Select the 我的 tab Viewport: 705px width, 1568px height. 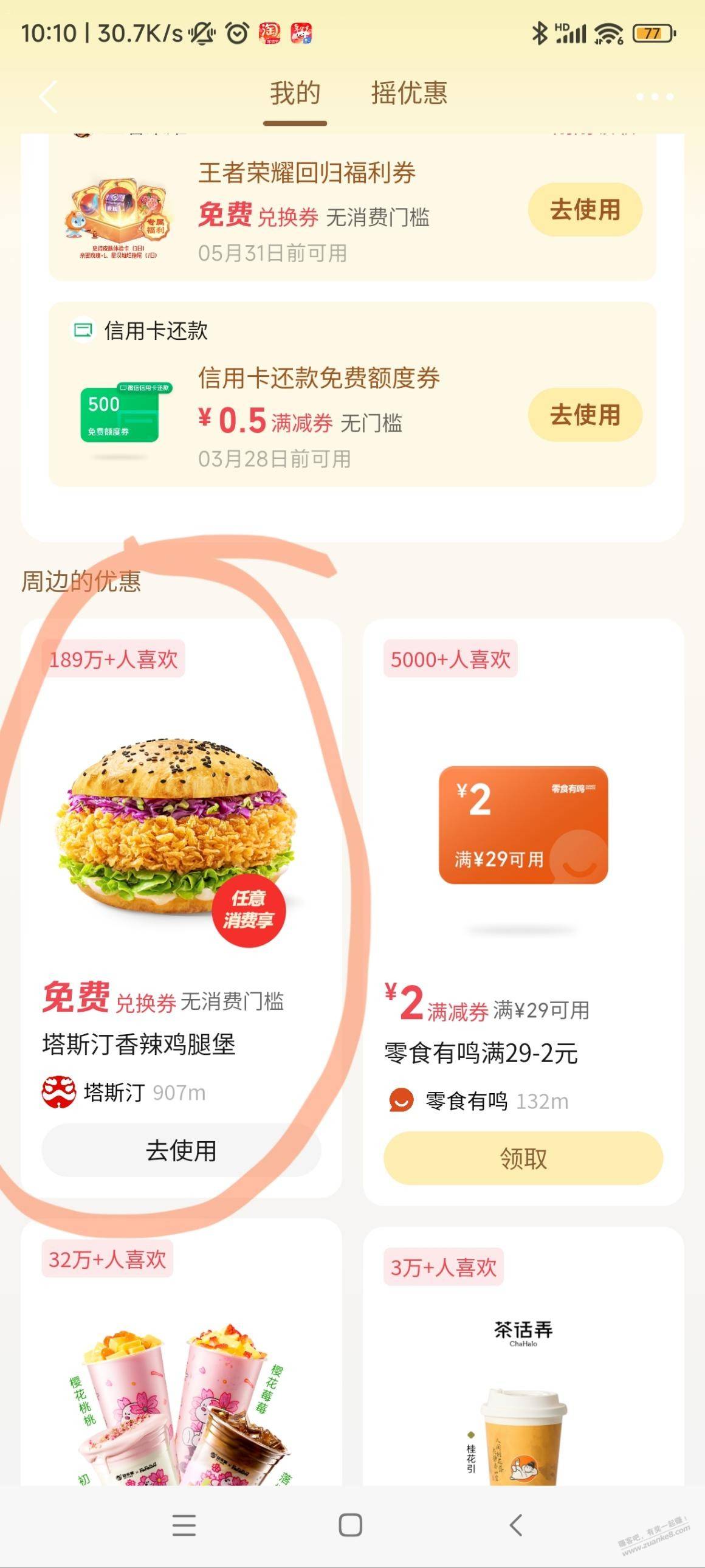(x=295, y=93)
